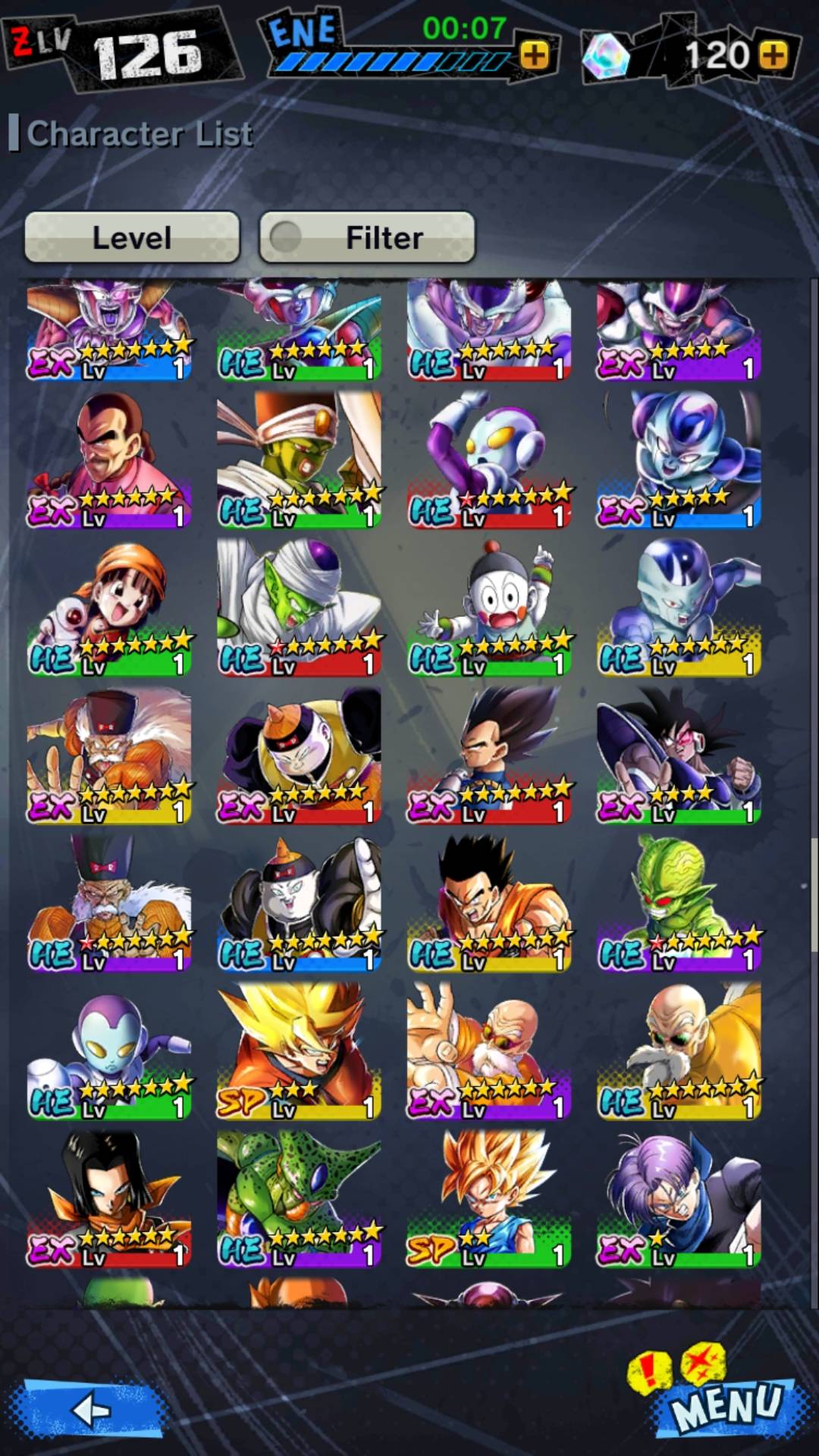Select the King Piccolo HE card with staff
The width and height of the screenshot is (819, 1456).
pyautogui.click(x=299, y=460)
